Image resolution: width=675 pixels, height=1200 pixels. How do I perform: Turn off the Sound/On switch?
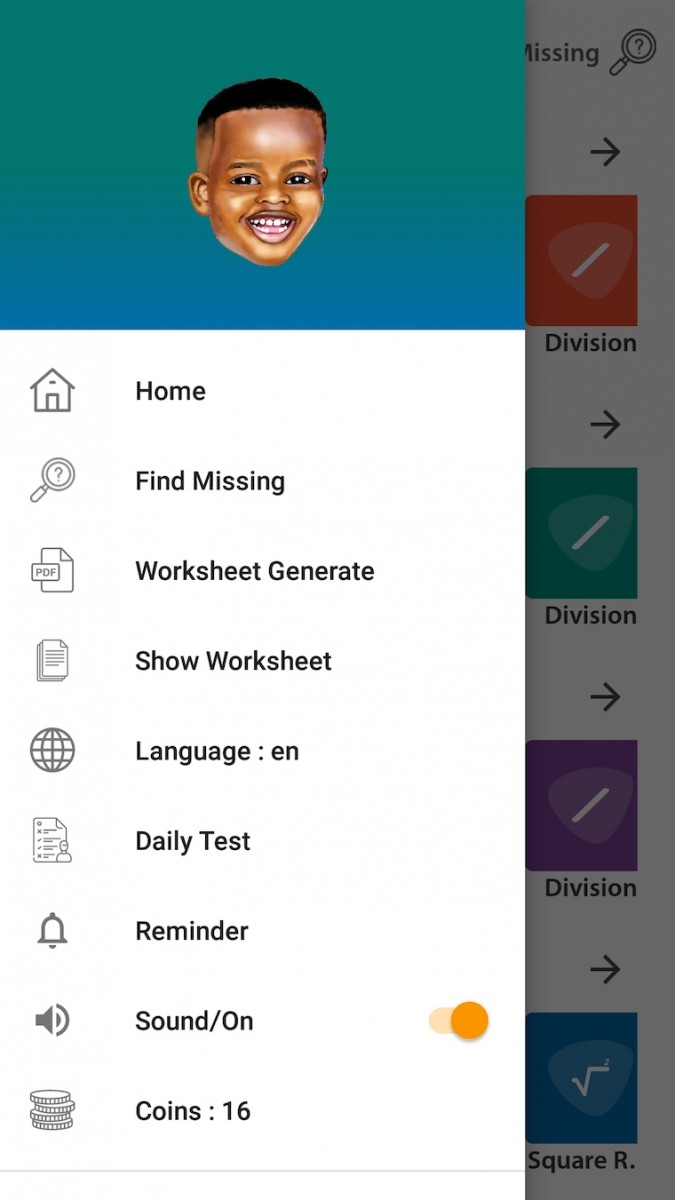(x=459, y=1020)
